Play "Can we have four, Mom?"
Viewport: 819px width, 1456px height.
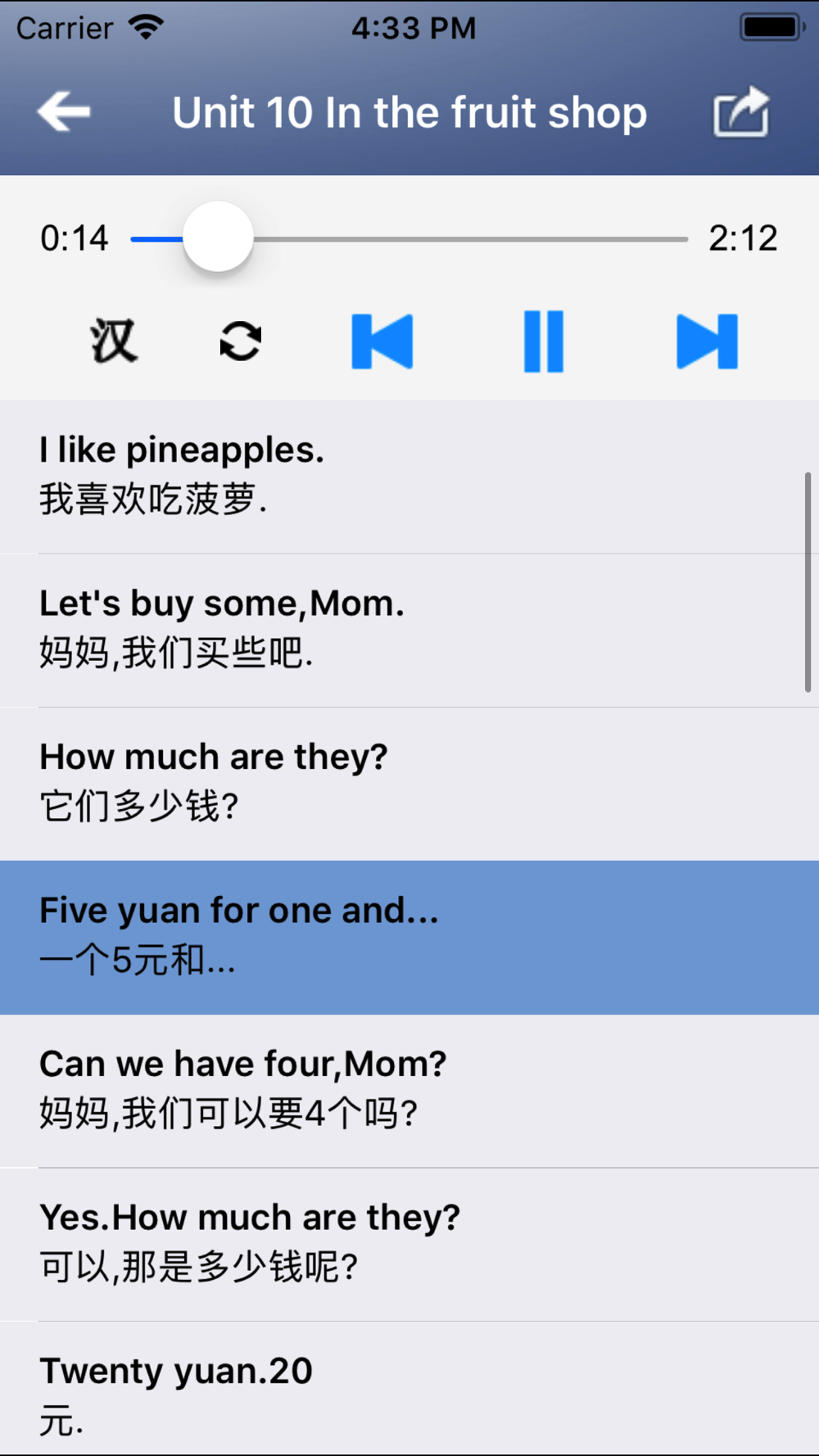coord(409,1089)
